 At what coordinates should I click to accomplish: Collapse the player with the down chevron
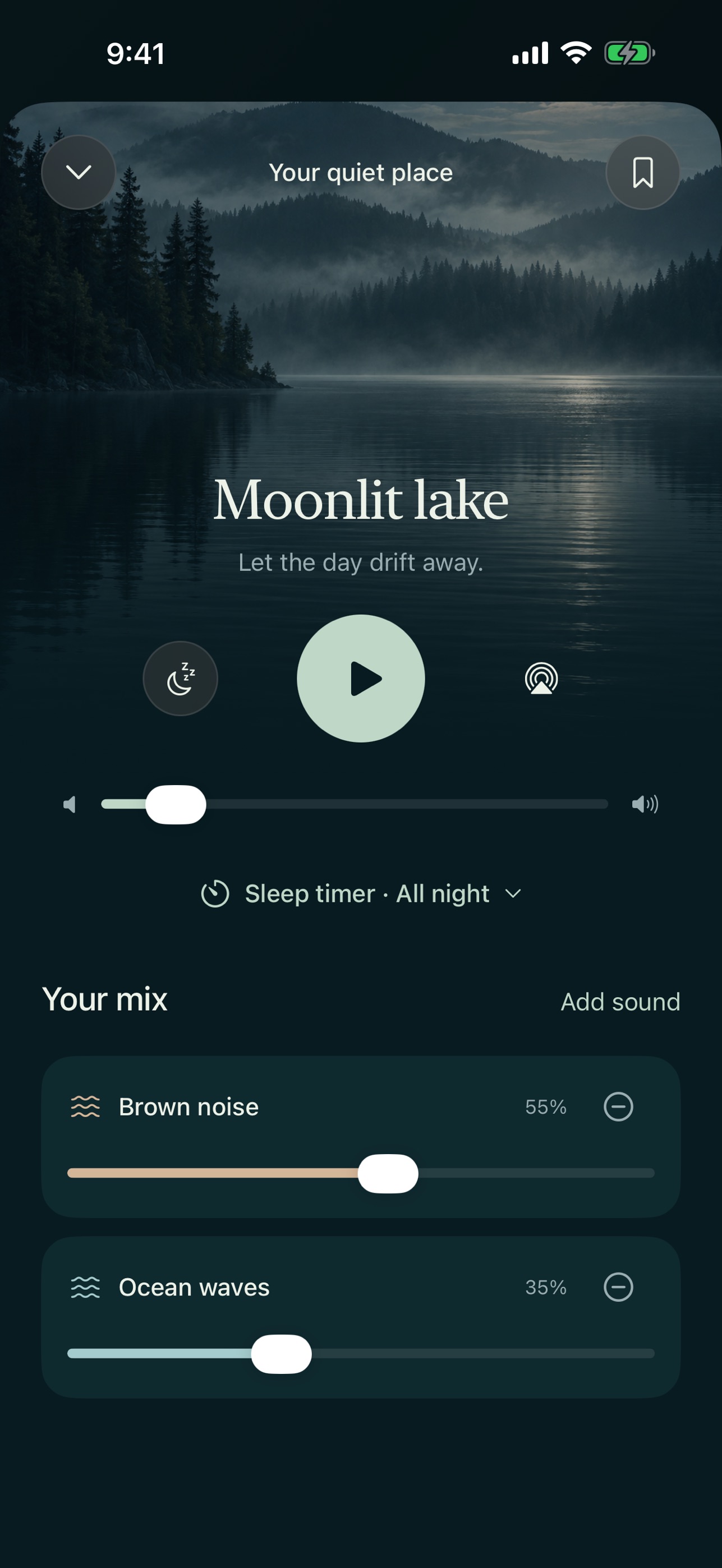(x=79, y=173)
